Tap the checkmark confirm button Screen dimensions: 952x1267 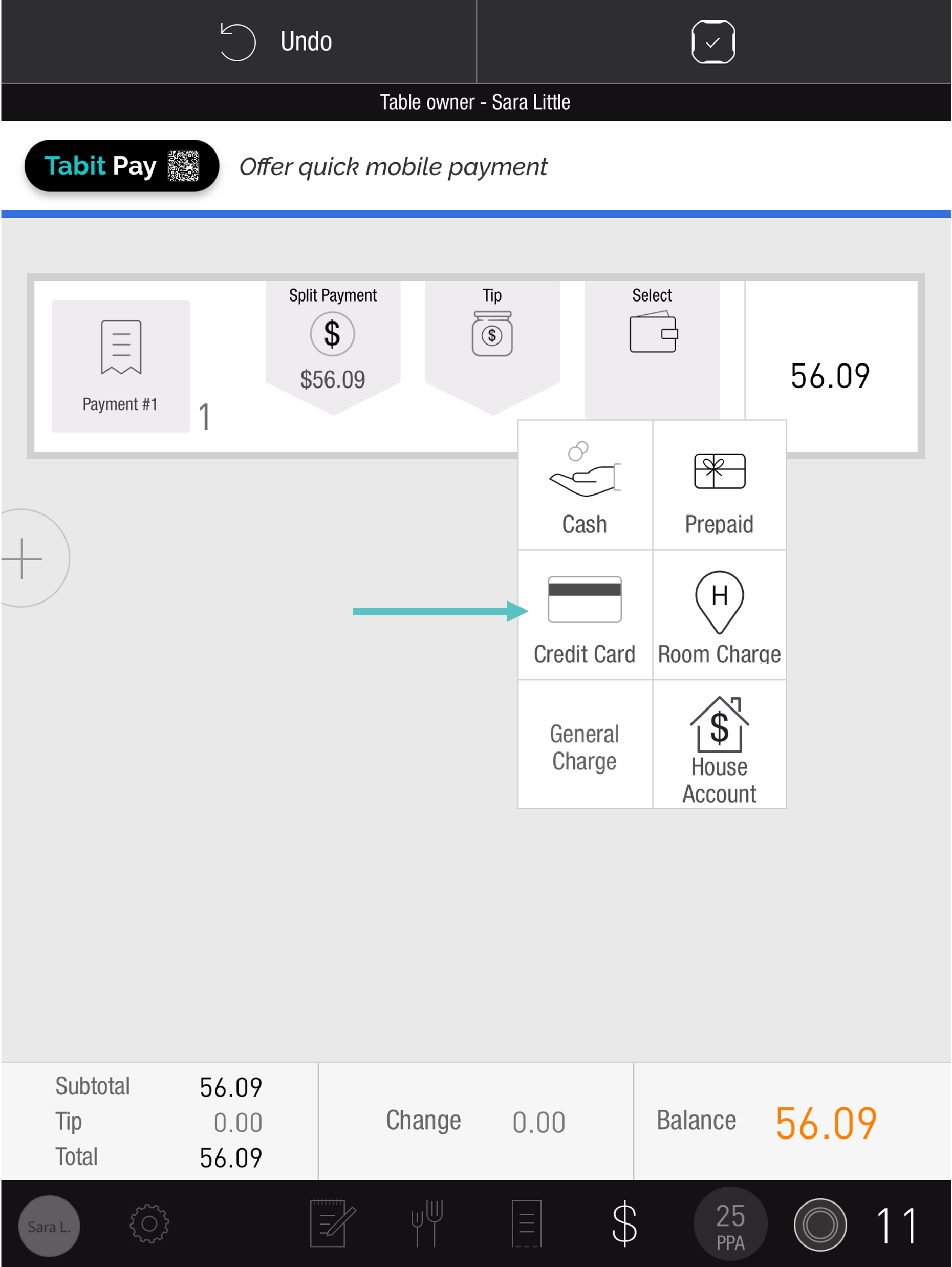(712, 42)
